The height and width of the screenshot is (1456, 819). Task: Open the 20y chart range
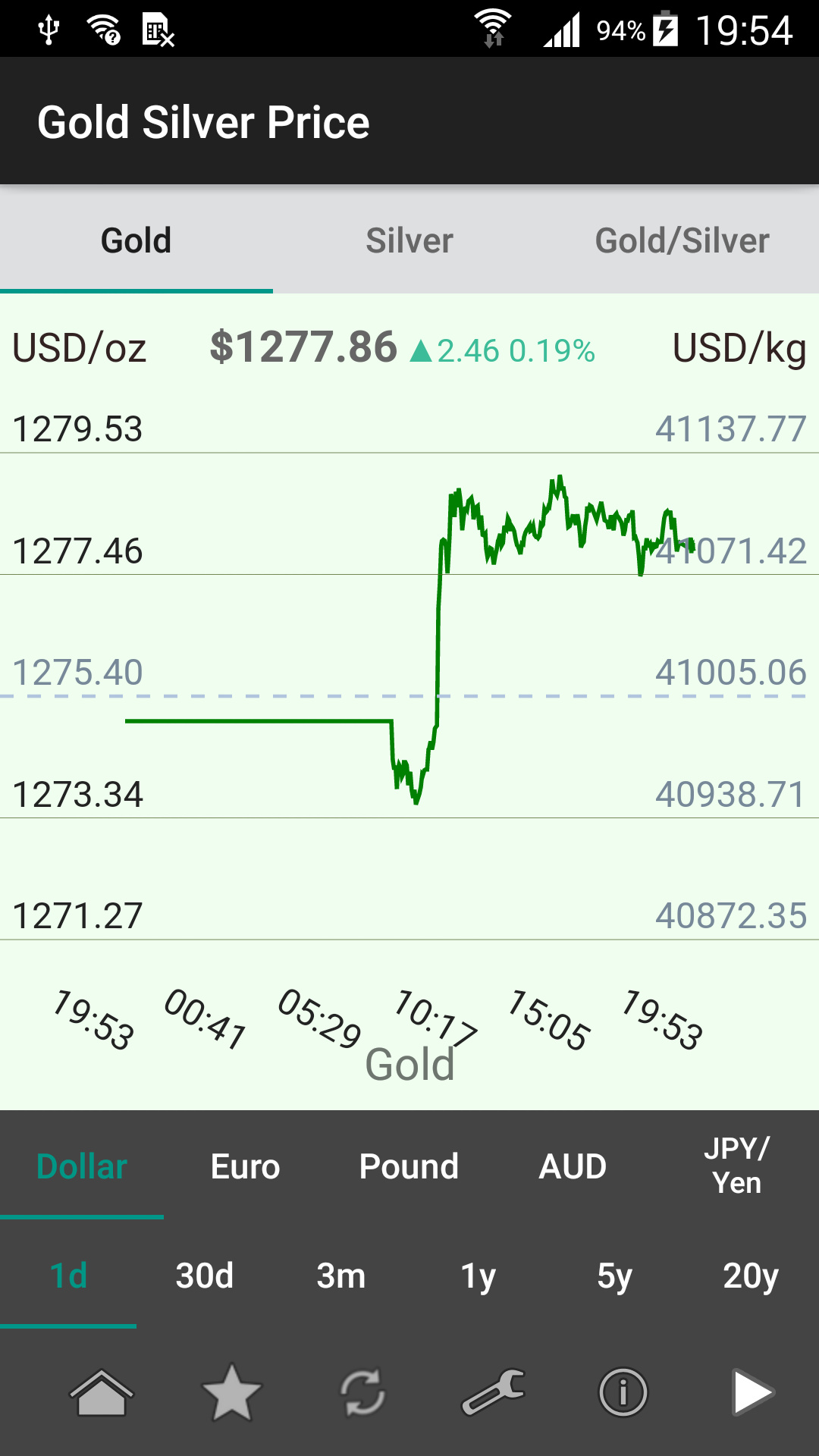click(751, 1276)
